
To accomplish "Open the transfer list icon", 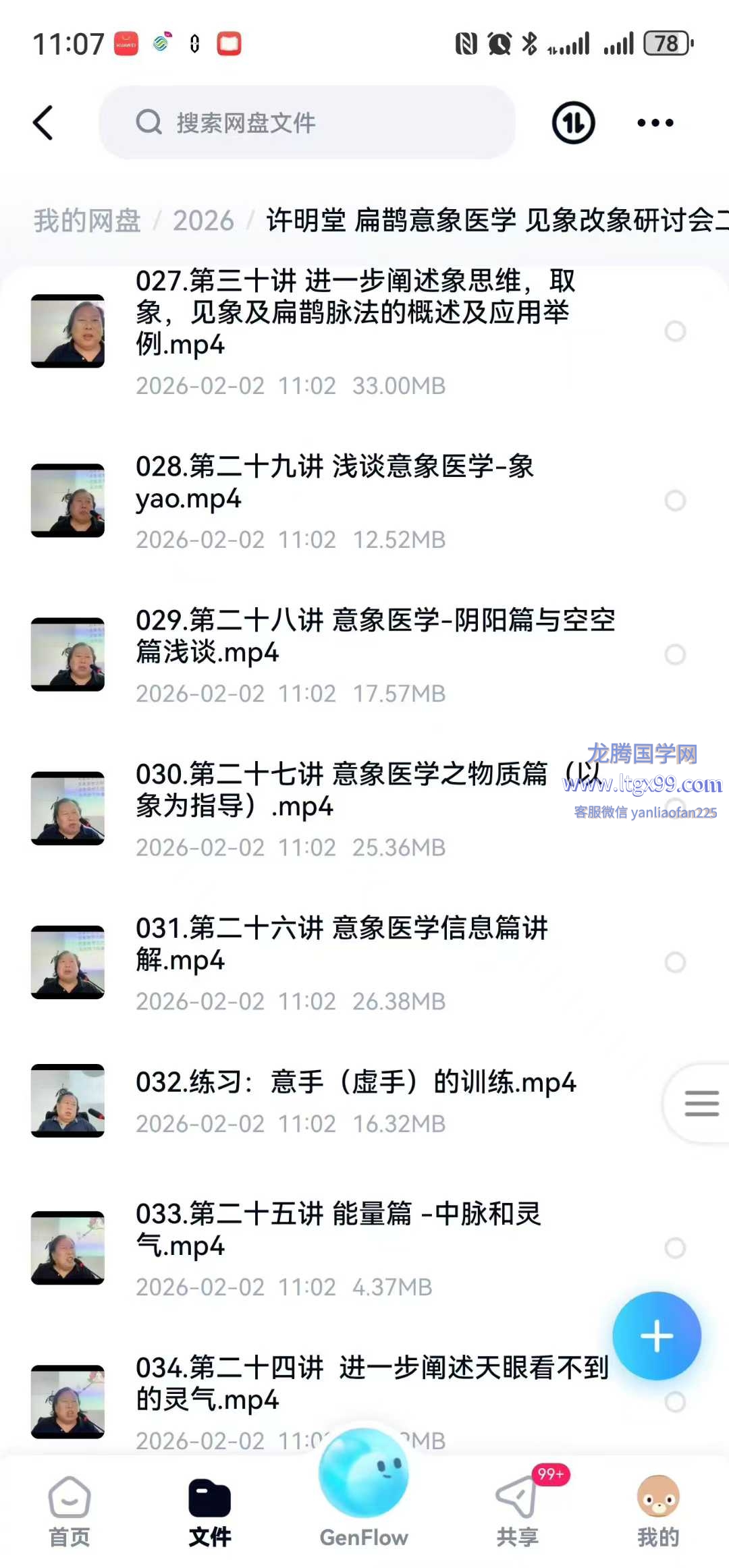I will point(573,123).
